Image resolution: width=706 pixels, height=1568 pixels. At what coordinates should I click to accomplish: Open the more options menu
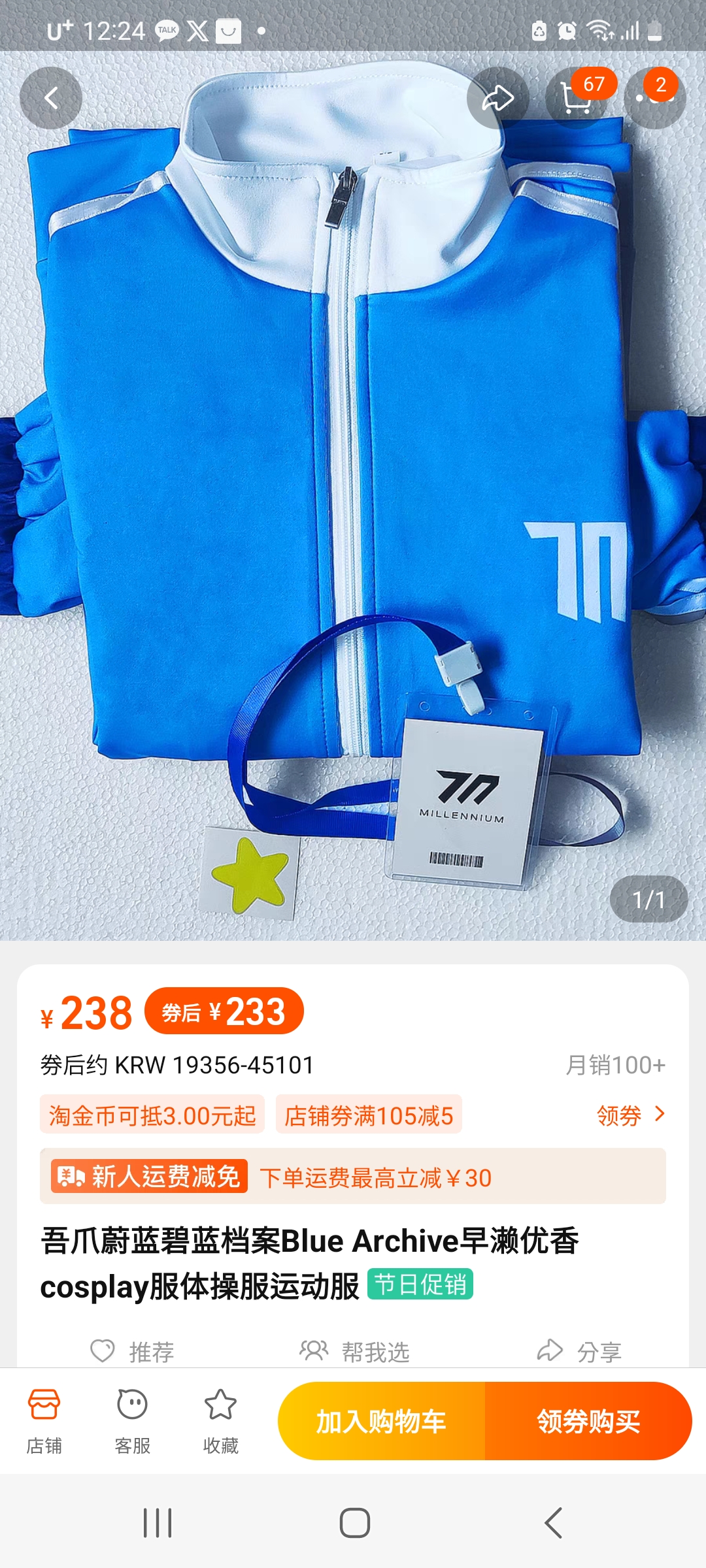pos(654,98)
